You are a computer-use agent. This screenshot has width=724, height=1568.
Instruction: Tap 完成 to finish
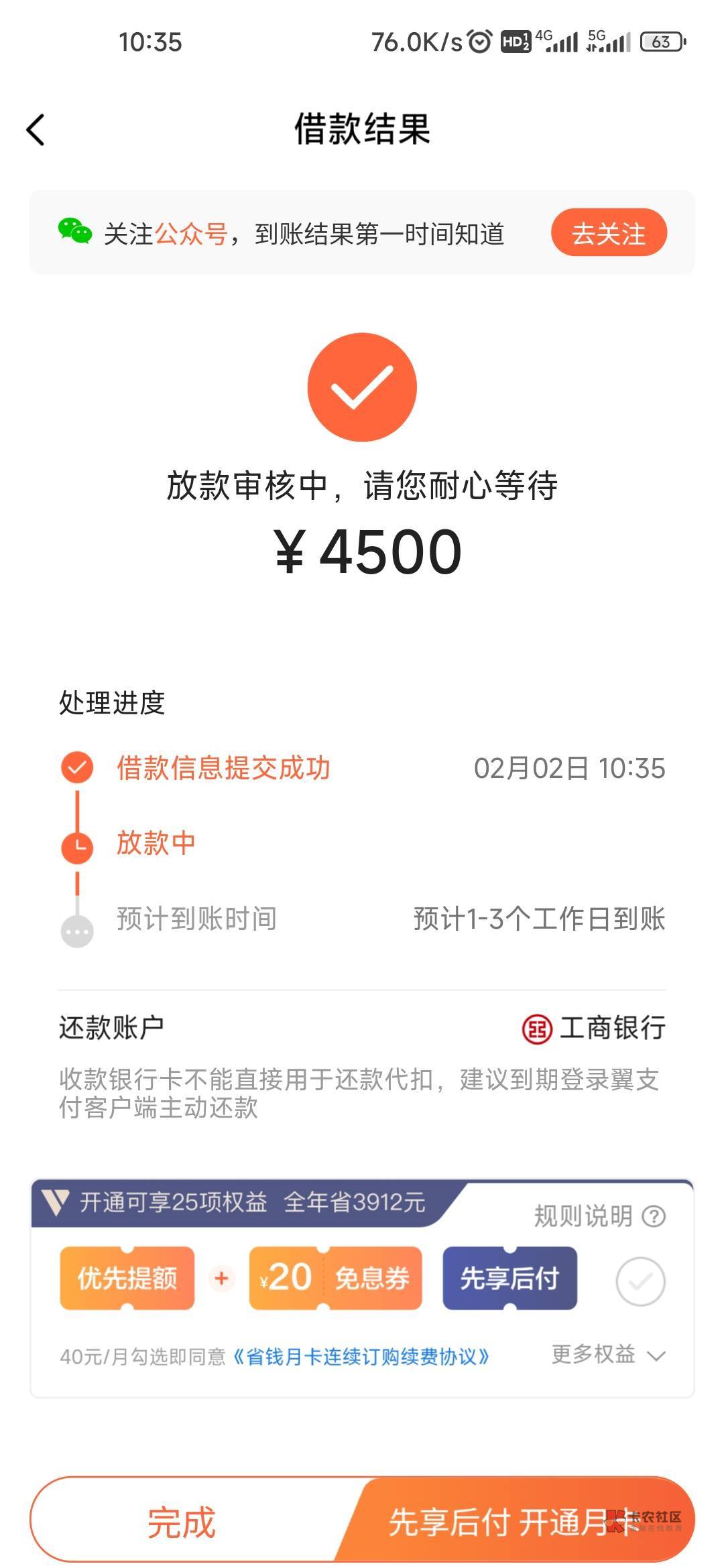182,1522
